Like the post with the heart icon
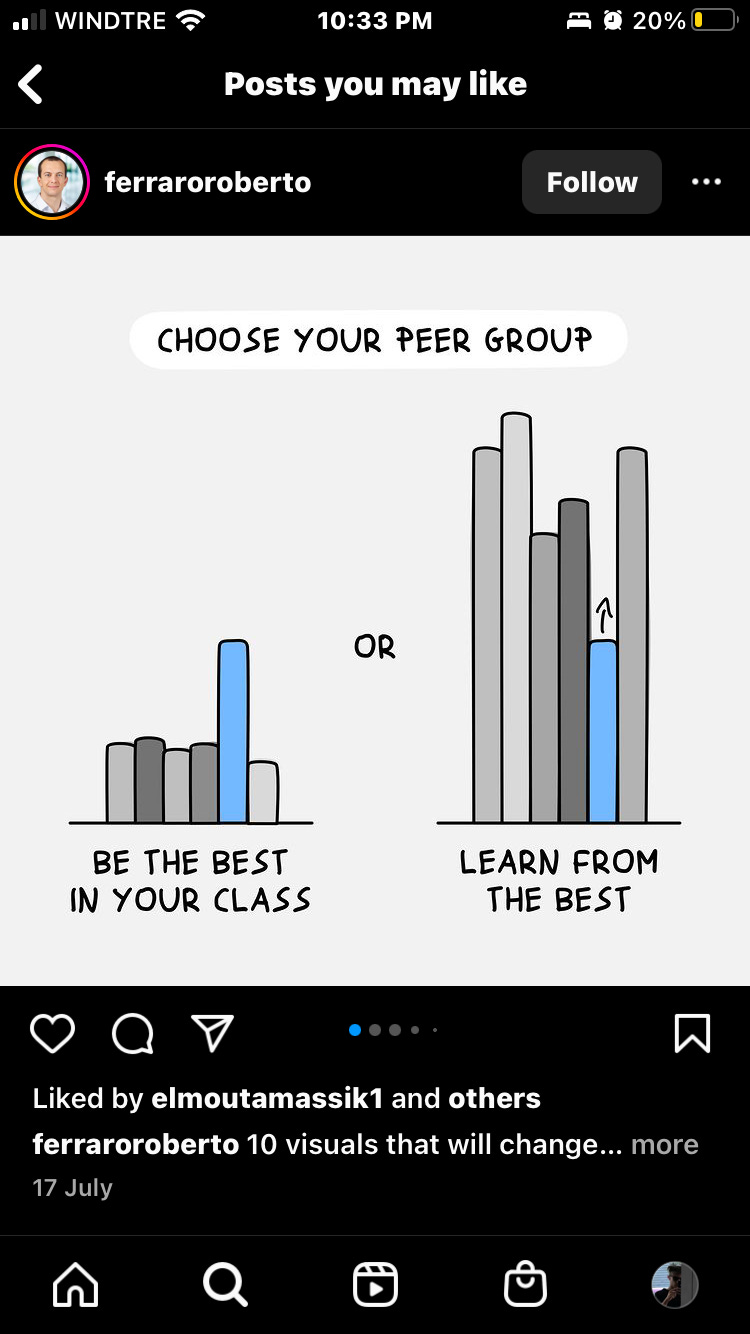Viewport: 750px width, 1334px height. pos(52,1034)
